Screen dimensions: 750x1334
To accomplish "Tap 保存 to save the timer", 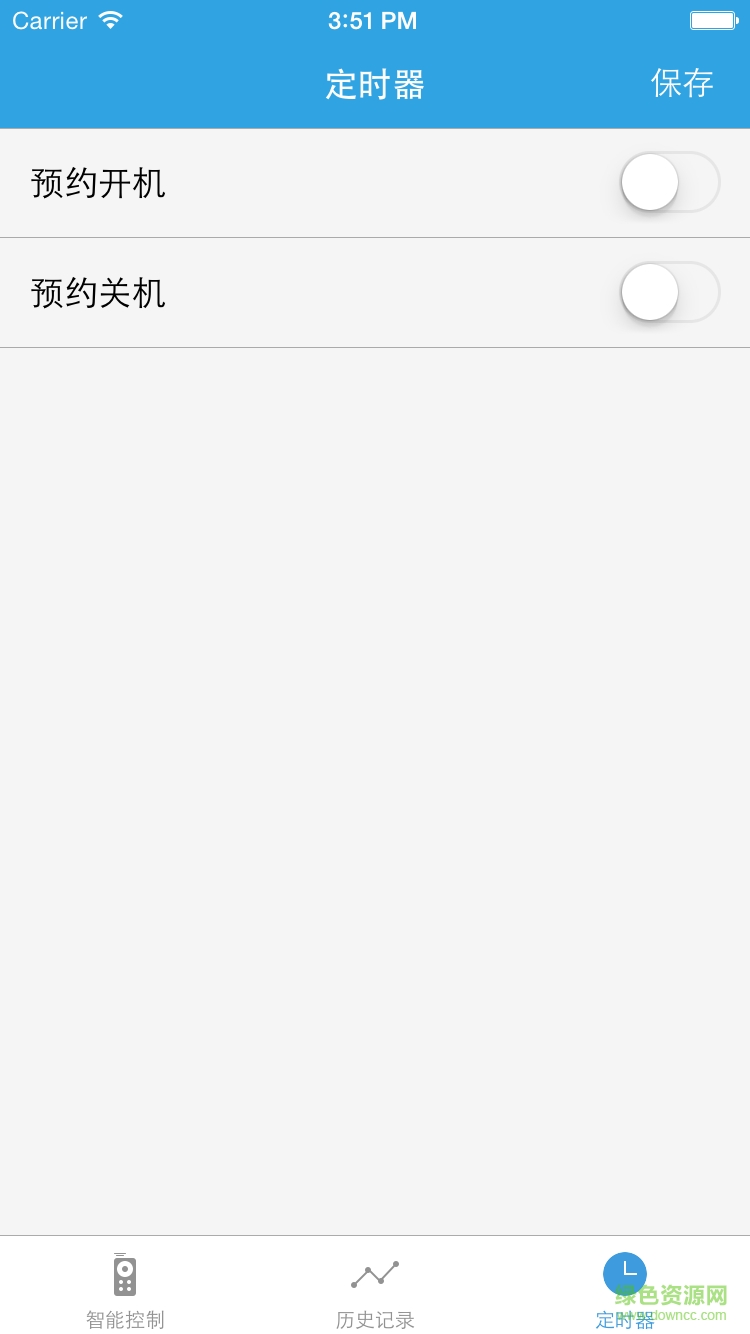I will 682,83.
